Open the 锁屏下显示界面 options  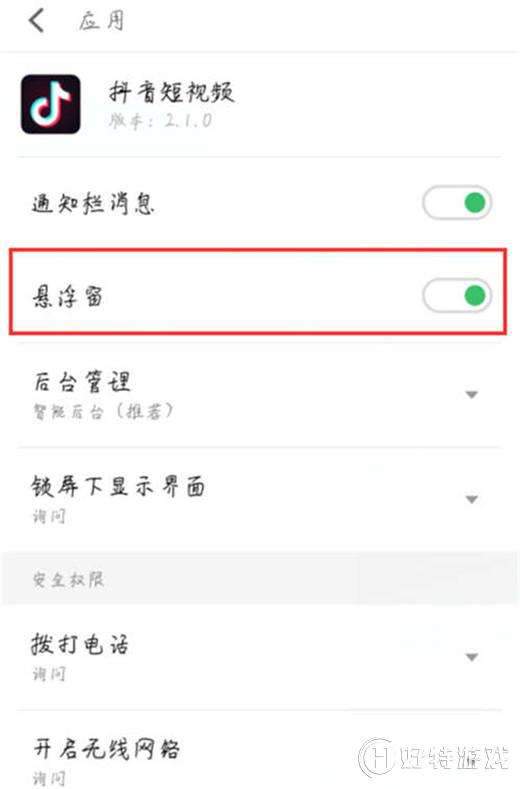click(x=260, y=499)
